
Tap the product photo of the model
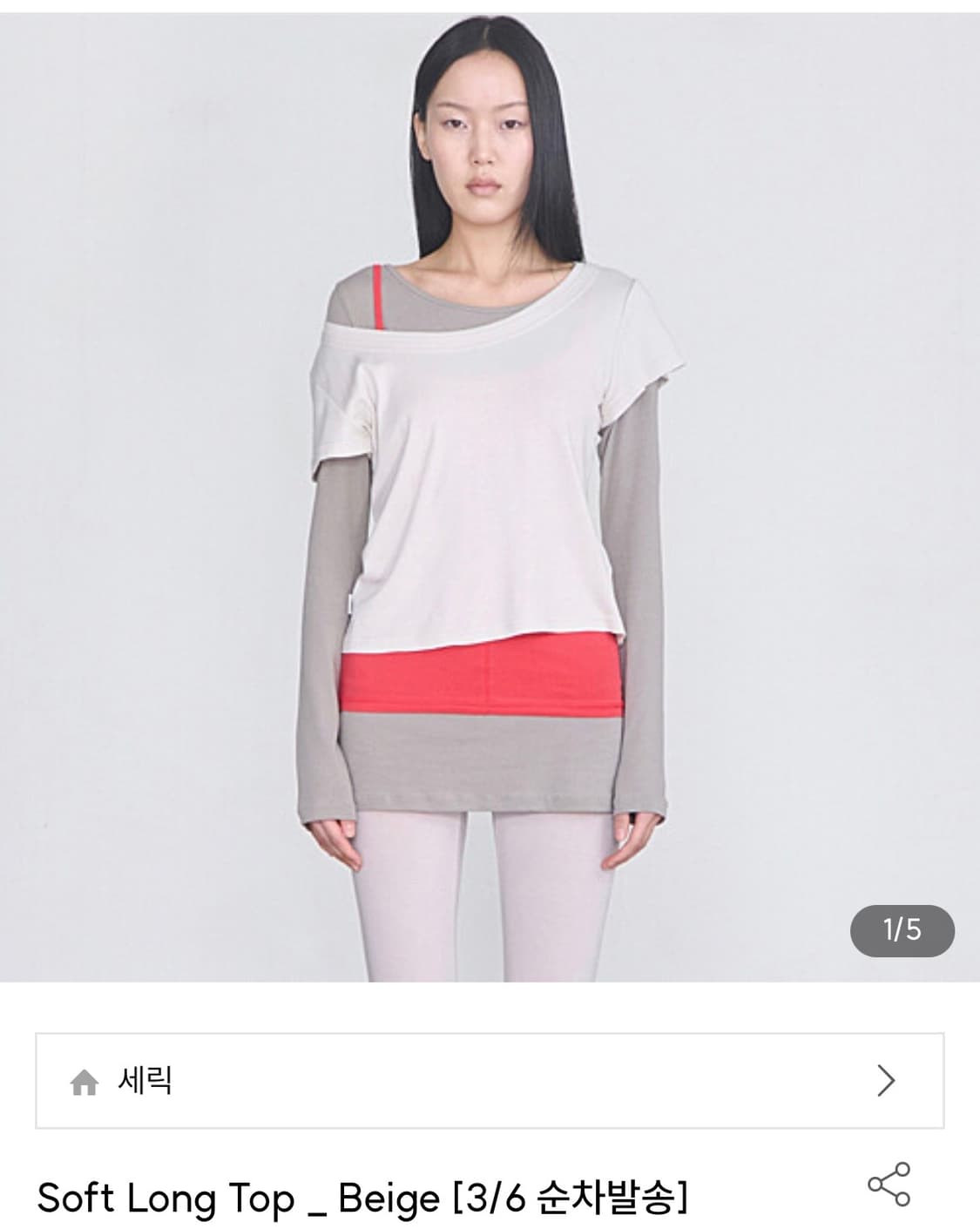pyautogui.click(x=488, y=488)
